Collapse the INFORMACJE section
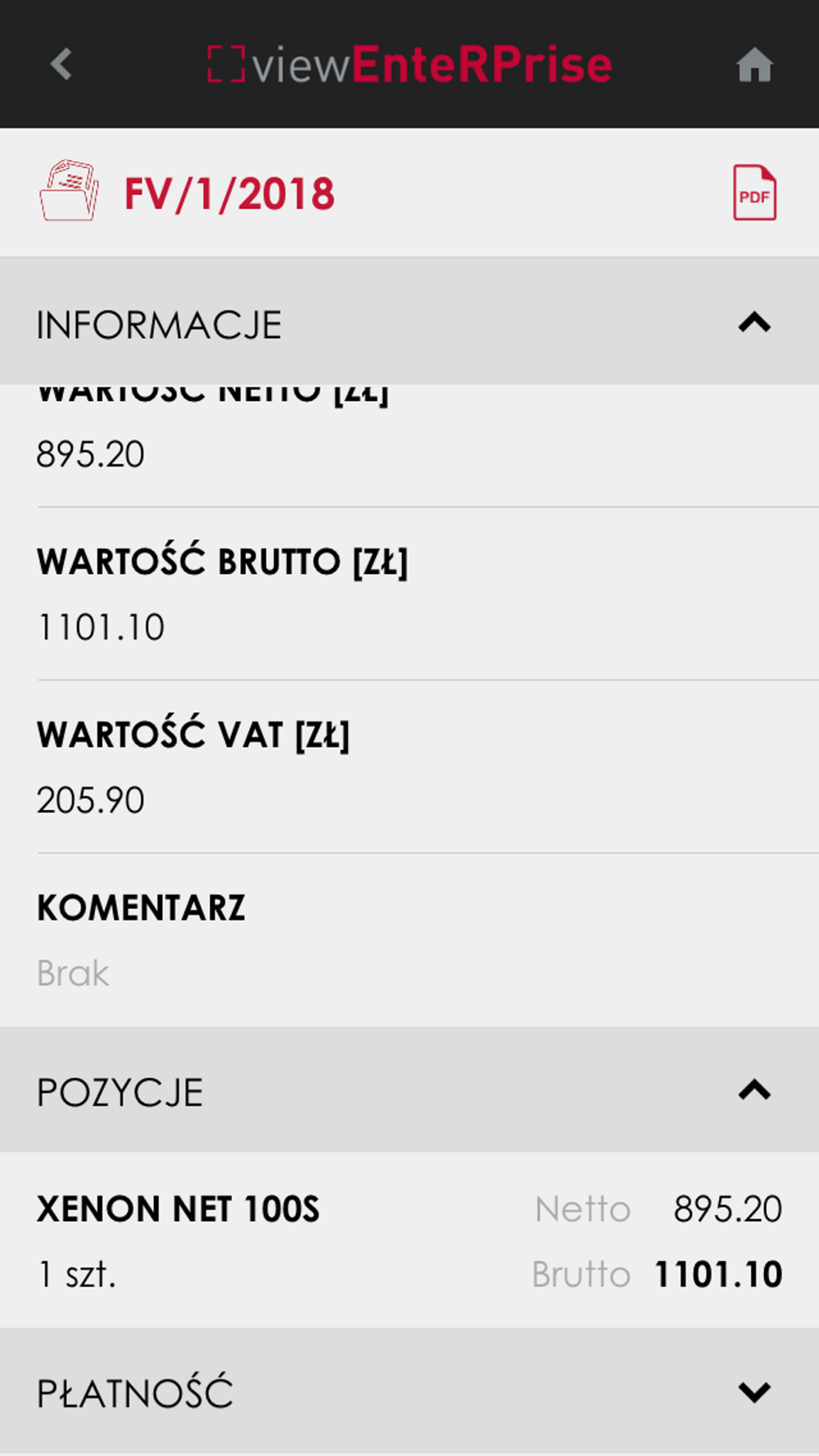The image size is (819, 1456). coord(409,322)
